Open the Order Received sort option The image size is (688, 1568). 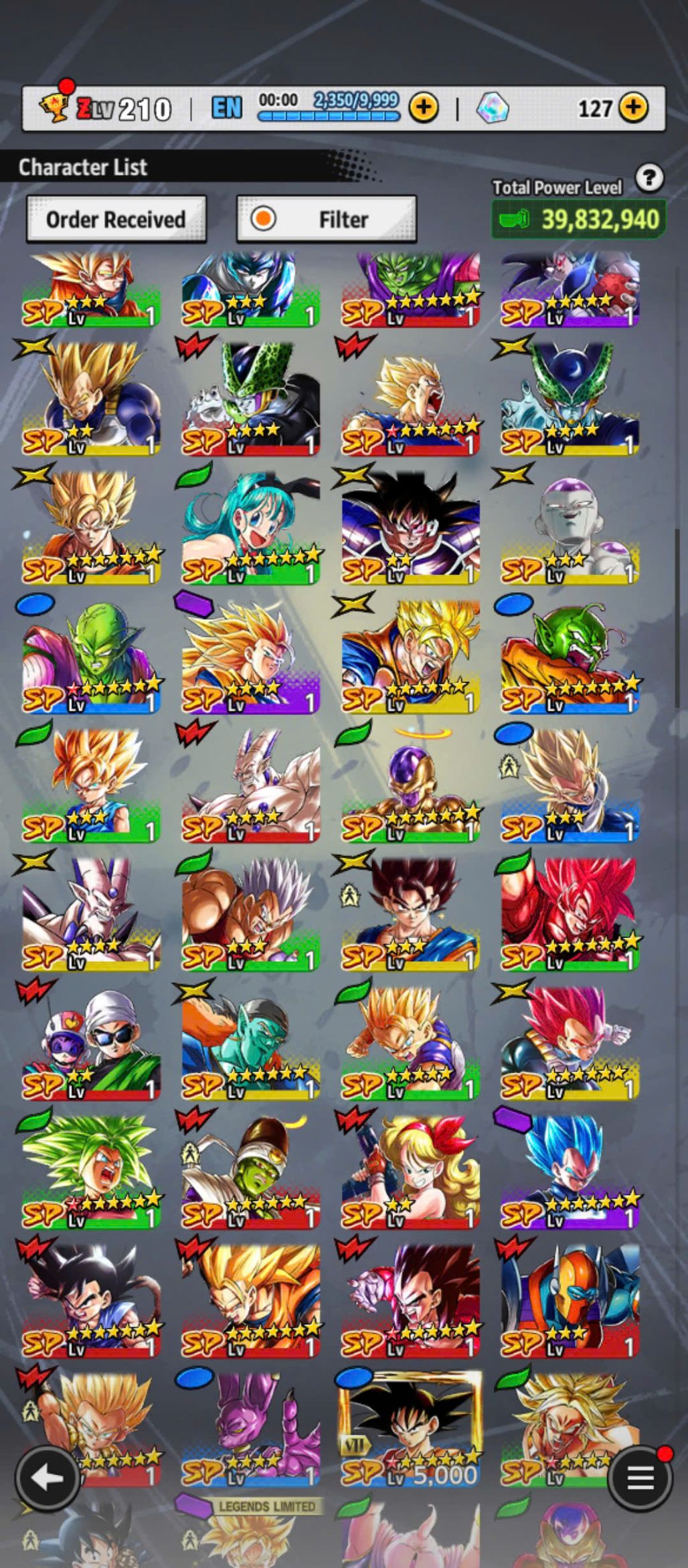pyautogui.click(x=116, y=220)
